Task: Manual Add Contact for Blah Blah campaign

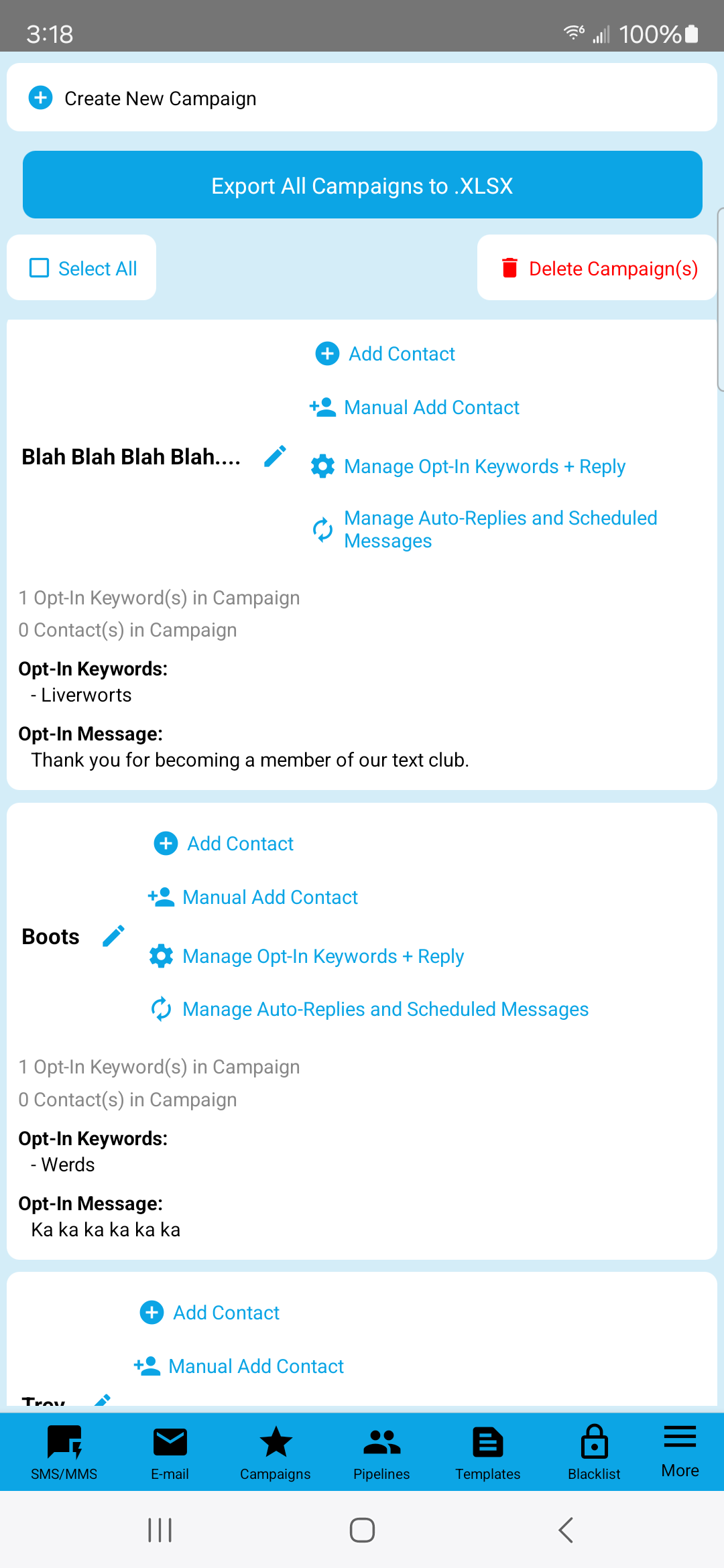Action: pos(414,407)
